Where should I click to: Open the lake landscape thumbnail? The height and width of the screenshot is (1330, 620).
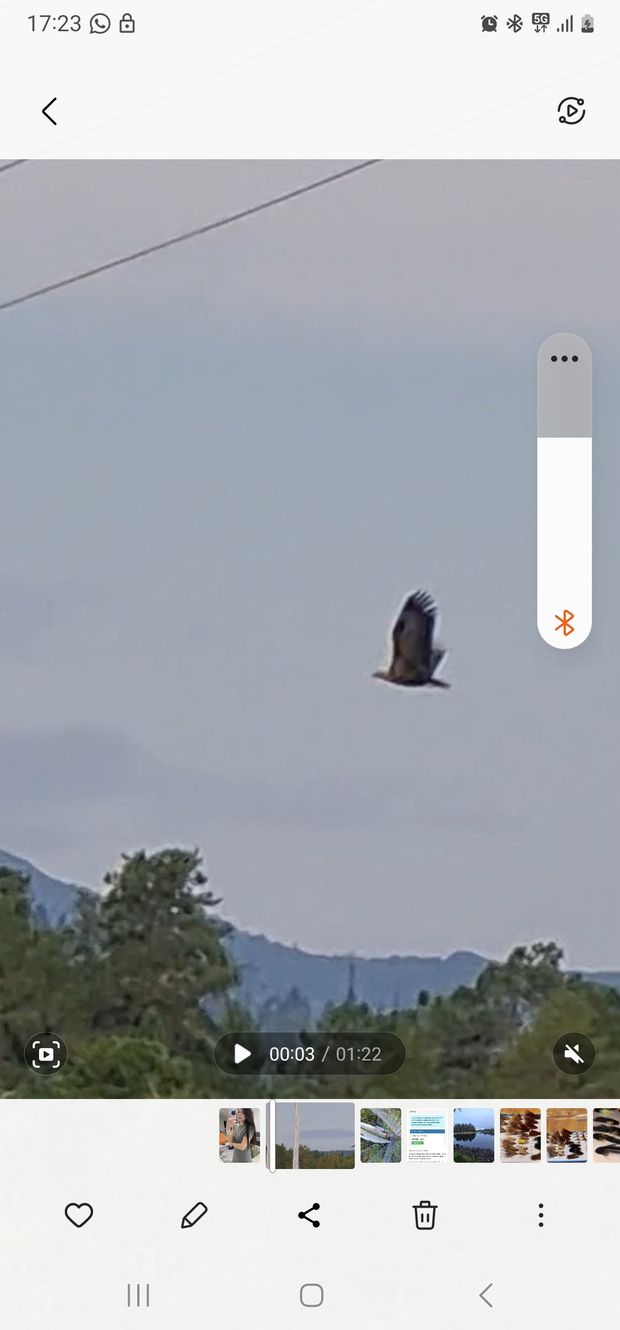(x=473, y=1135)
